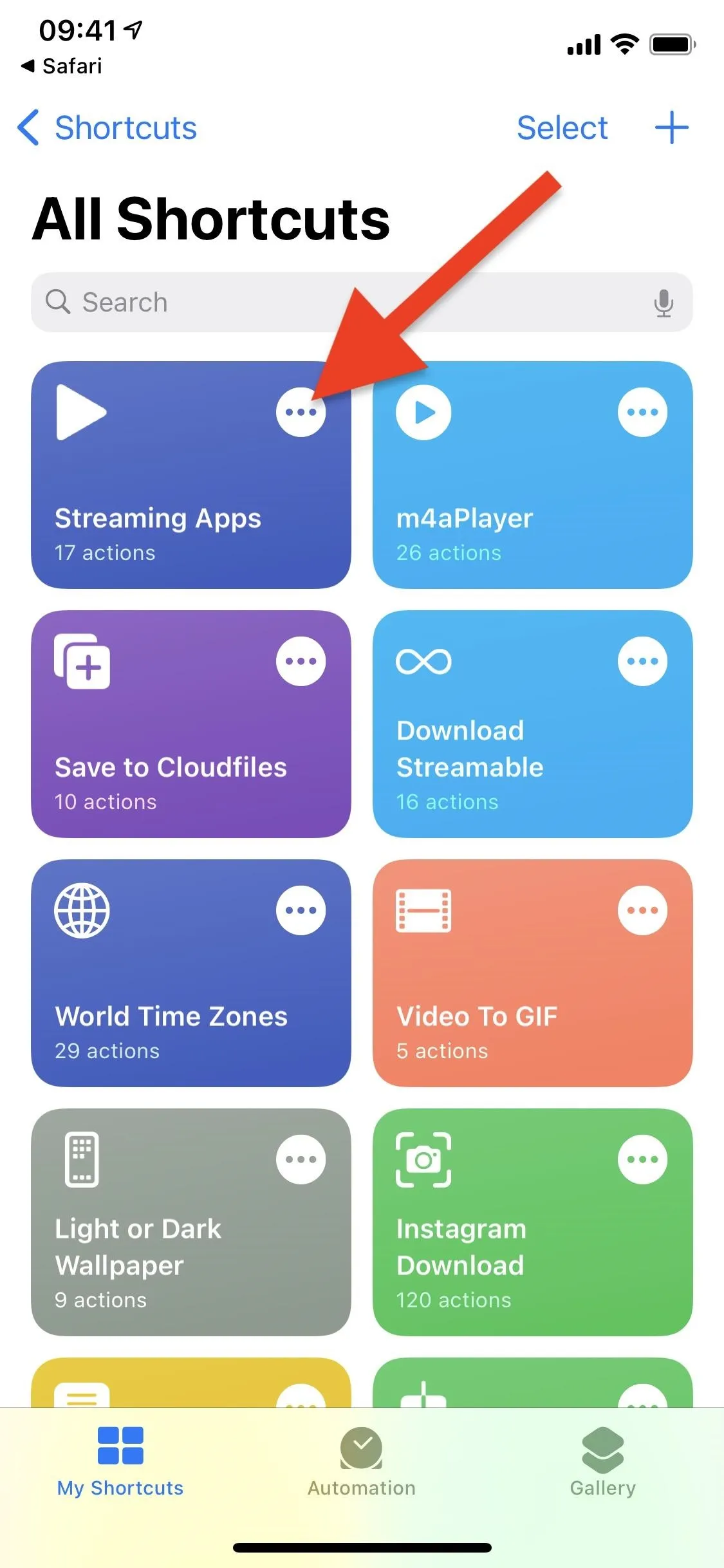Run the Save to Cloudfiles shortcut
724x1568 pixels.
point(191,724)
